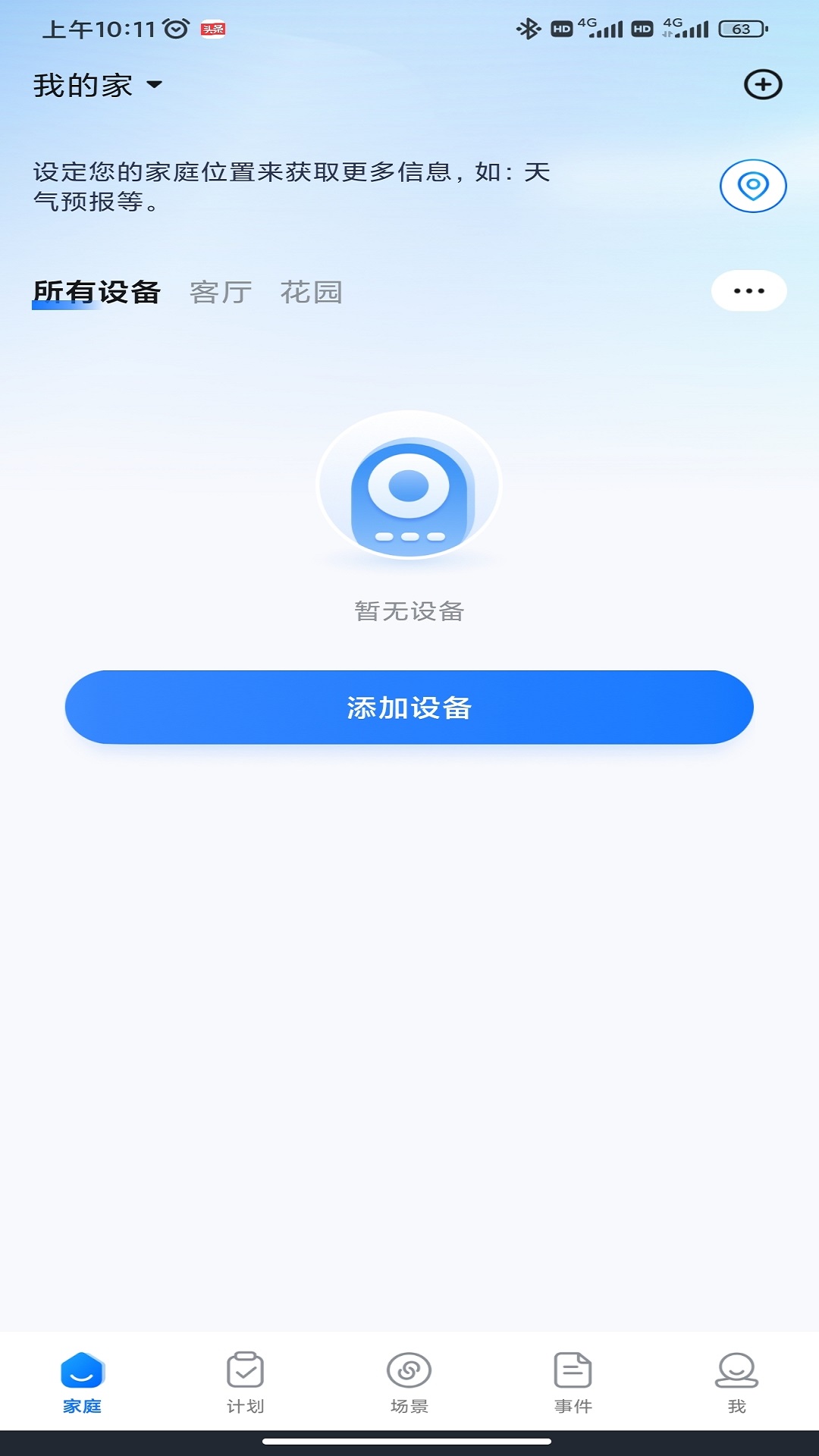The image size is (819, 1456).
Task: Click the 暂无设备 placeholder text
Action: click(409, 611)
